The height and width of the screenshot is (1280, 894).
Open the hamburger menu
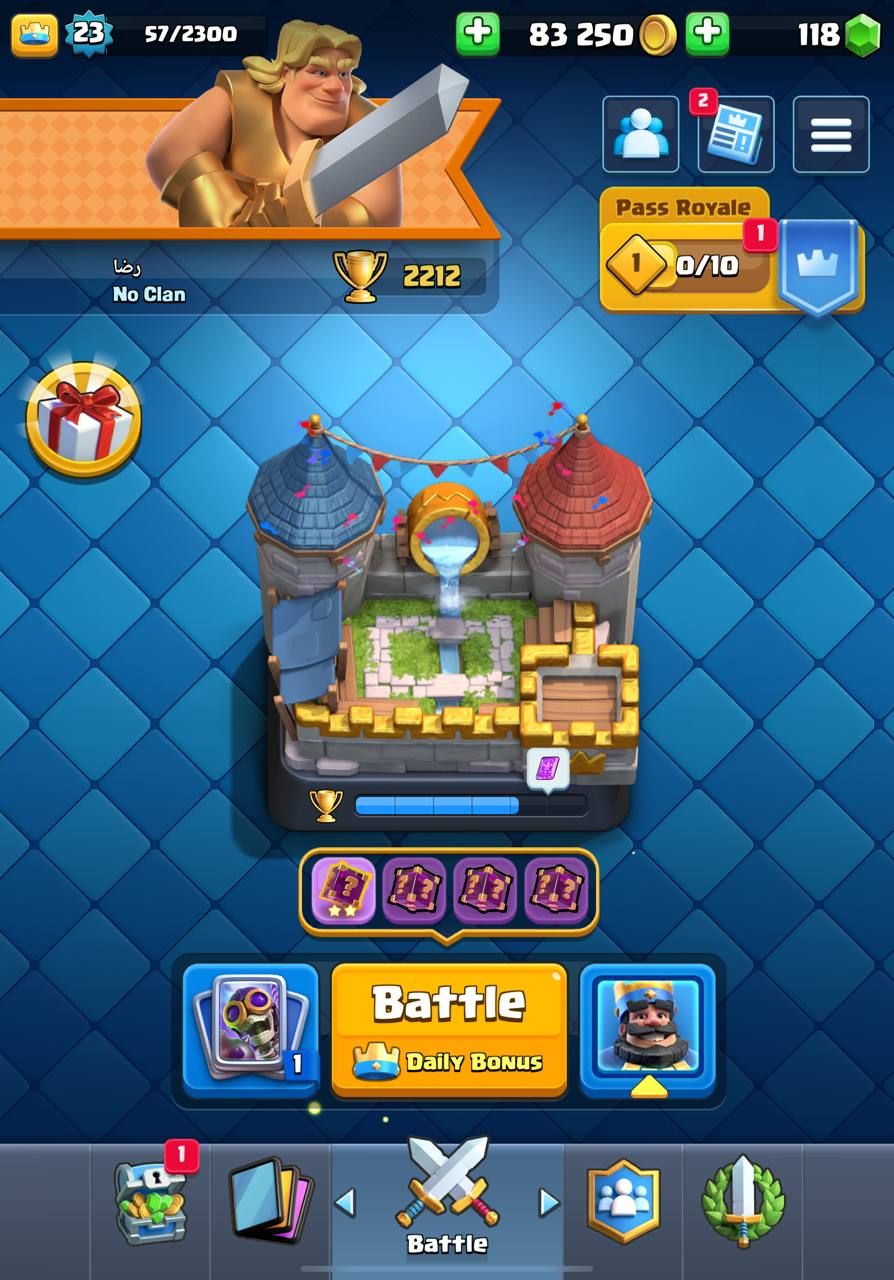[x=831, y=134]
